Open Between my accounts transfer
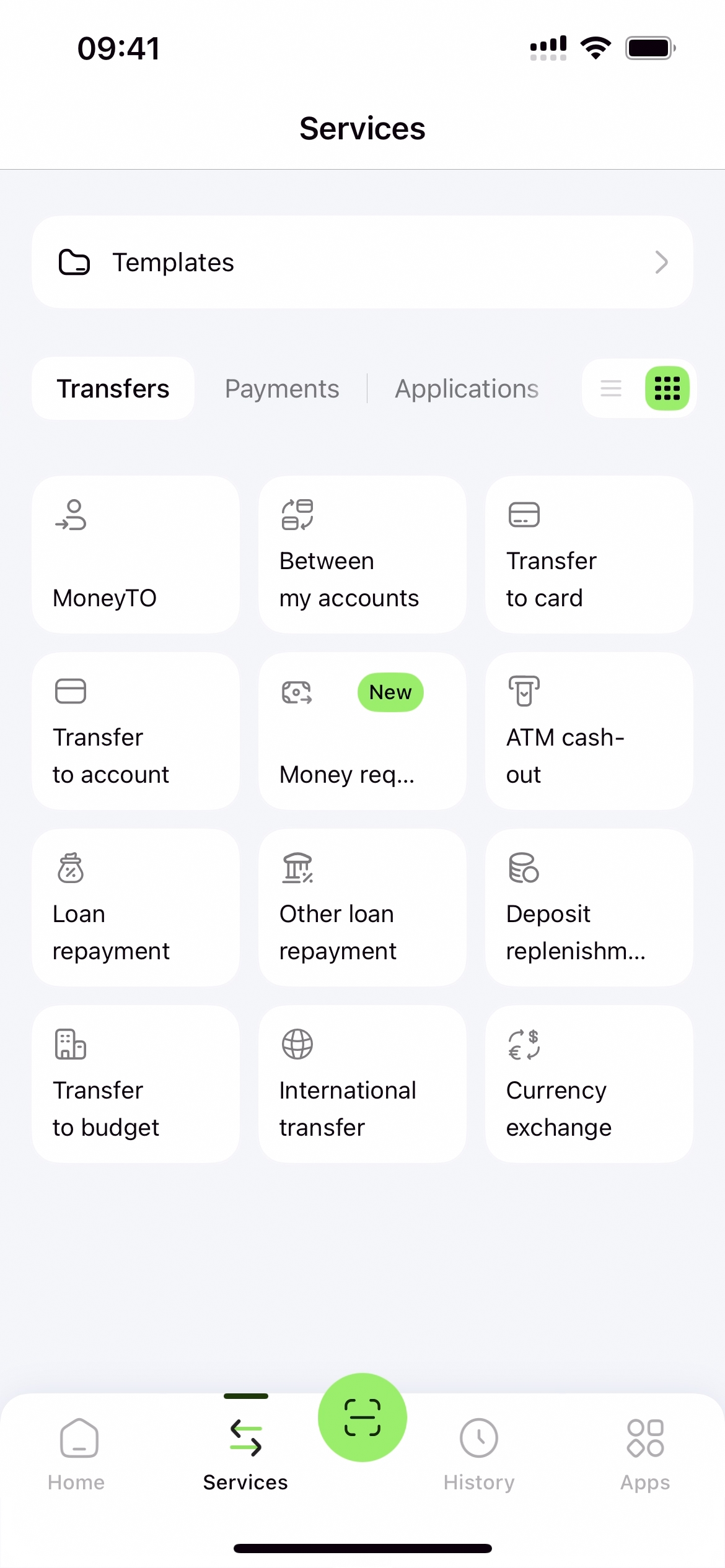This screenshot has height=1568, width=725. pos(362,554)
